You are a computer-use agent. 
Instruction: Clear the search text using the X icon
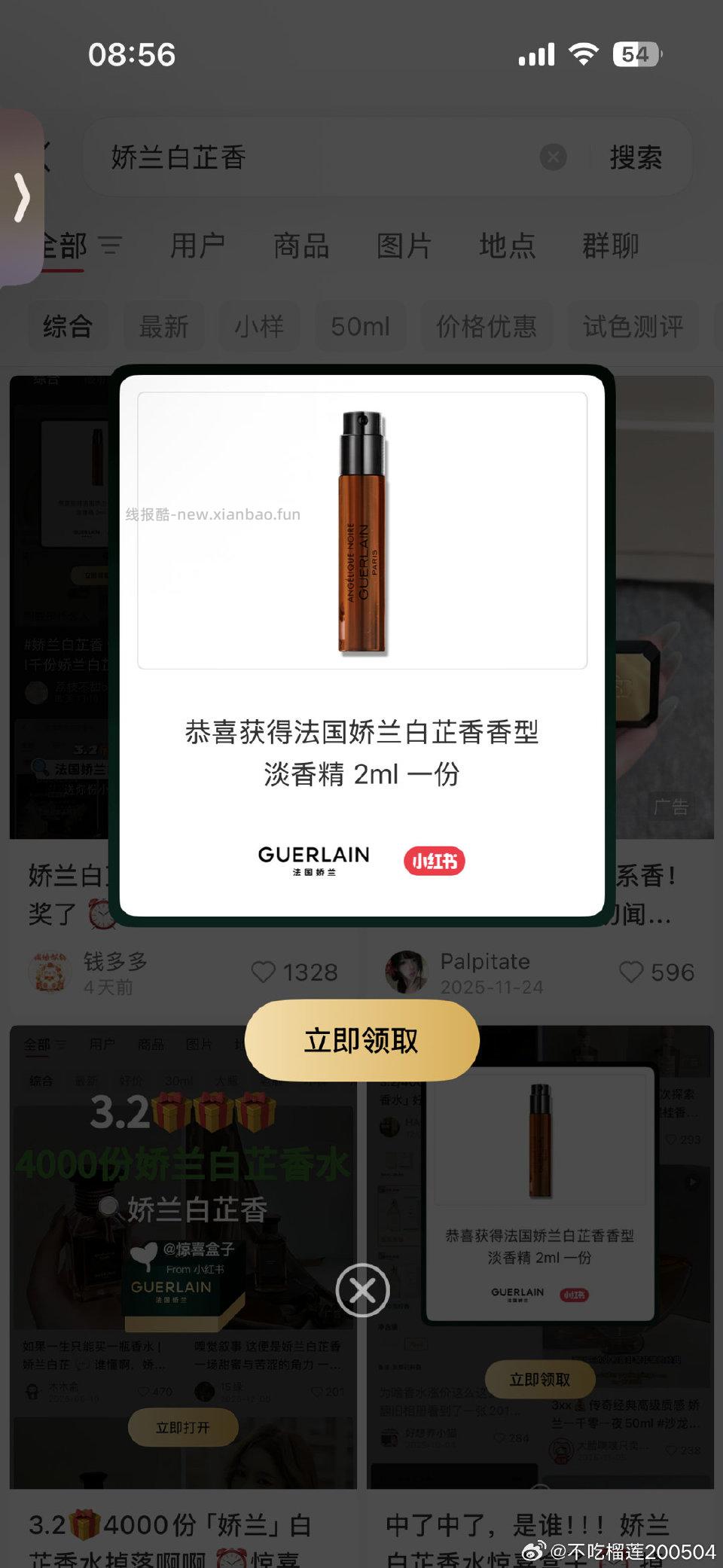click(x=552, y=157)
